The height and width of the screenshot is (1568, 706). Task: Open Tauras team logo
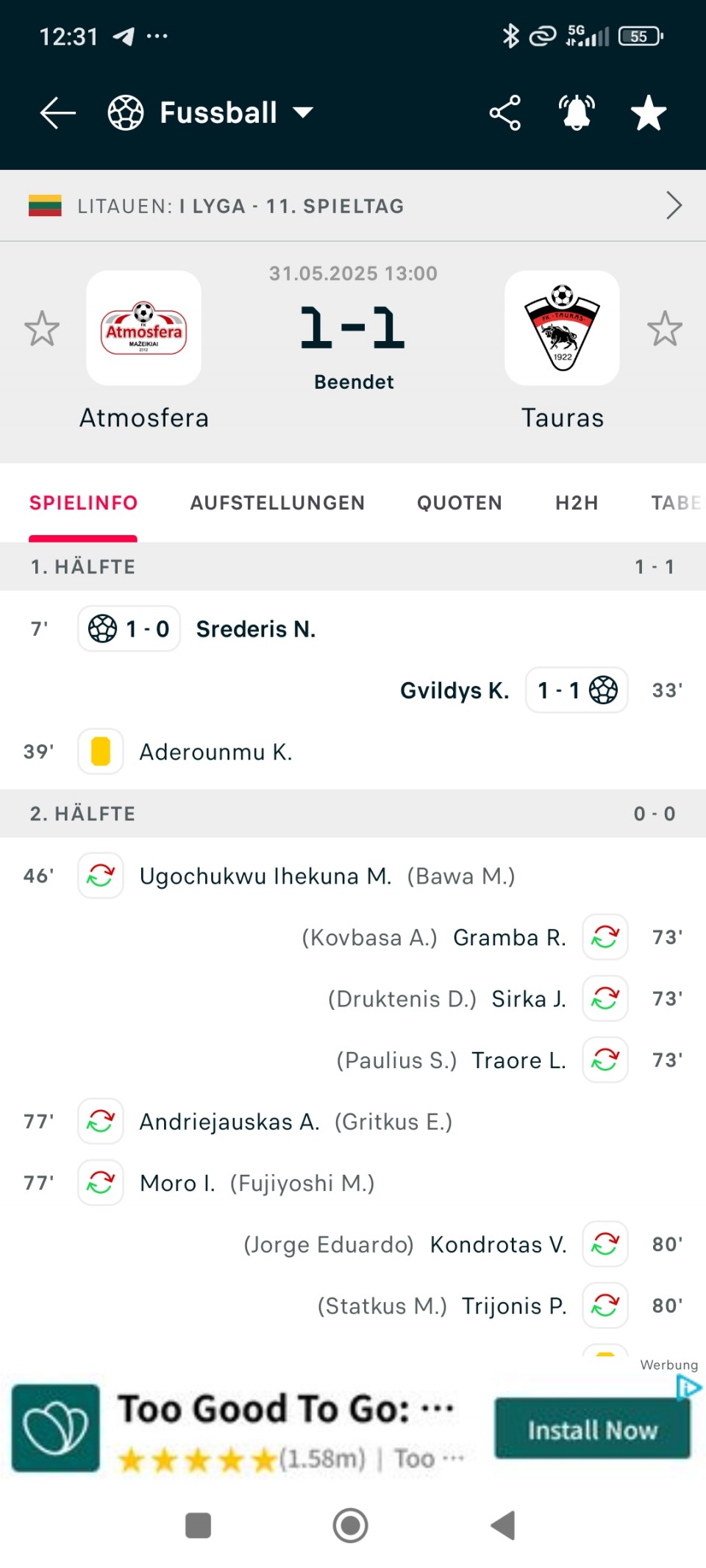tap(563, 328)
